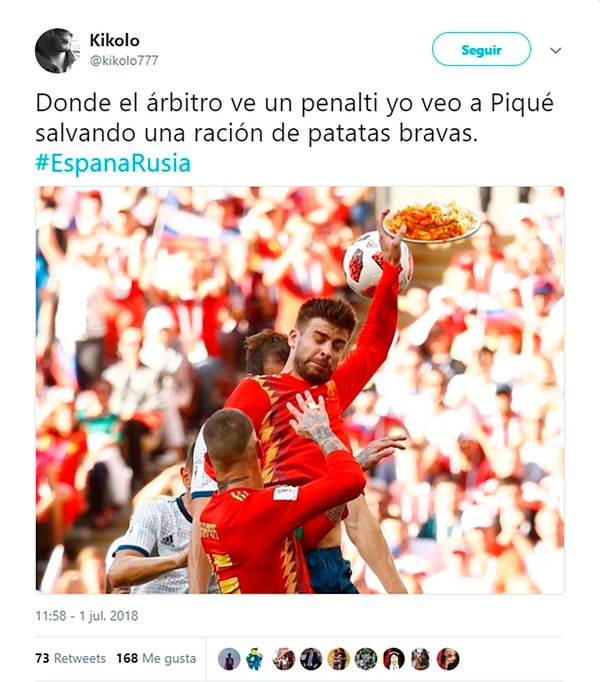Open the tweet timestamp 11:58 - 1 jul. 2018
Image resolution: width=600 pixels, height=682 pixels.
[88, 615]
